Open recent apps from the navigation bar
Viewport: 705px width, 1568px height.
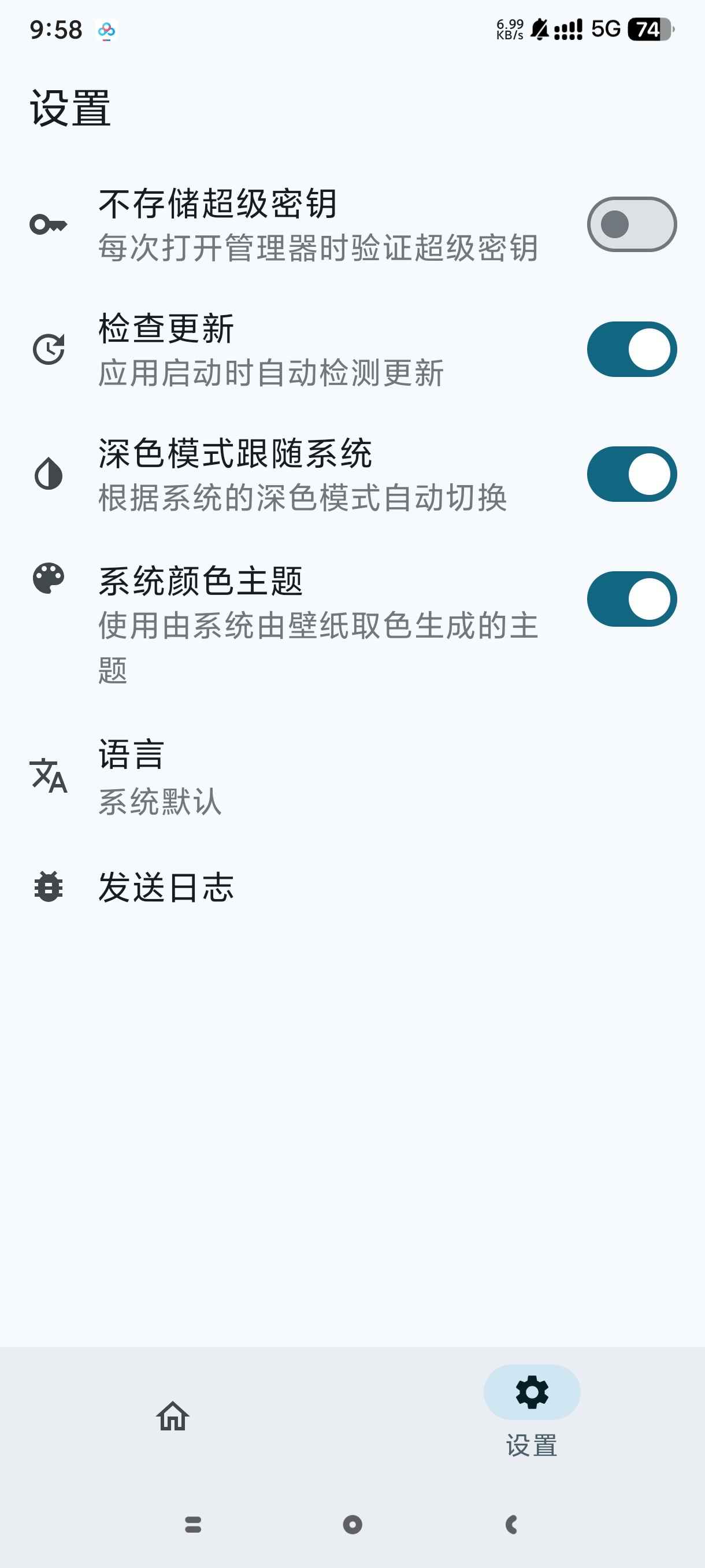pos(193,1524)
